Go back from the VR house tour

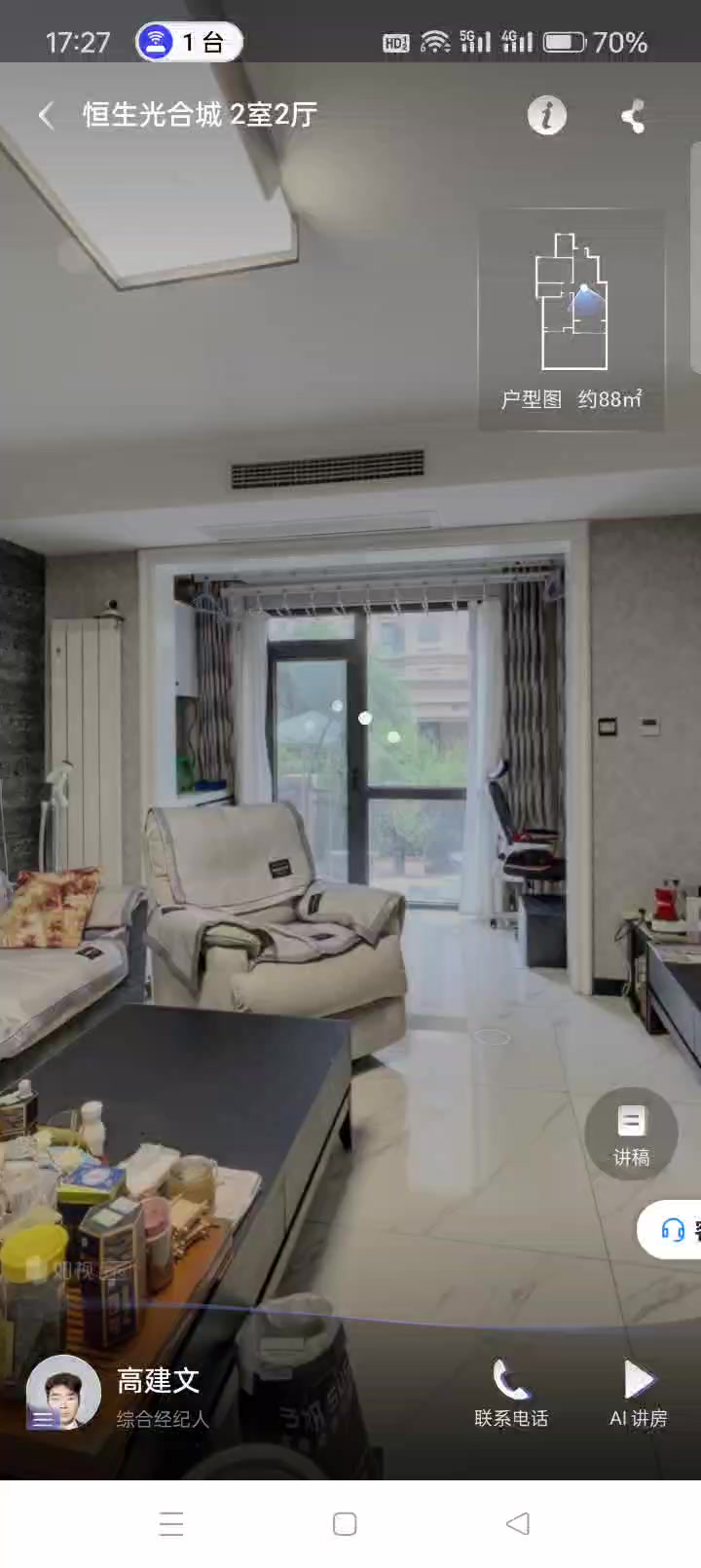(46, 116)
